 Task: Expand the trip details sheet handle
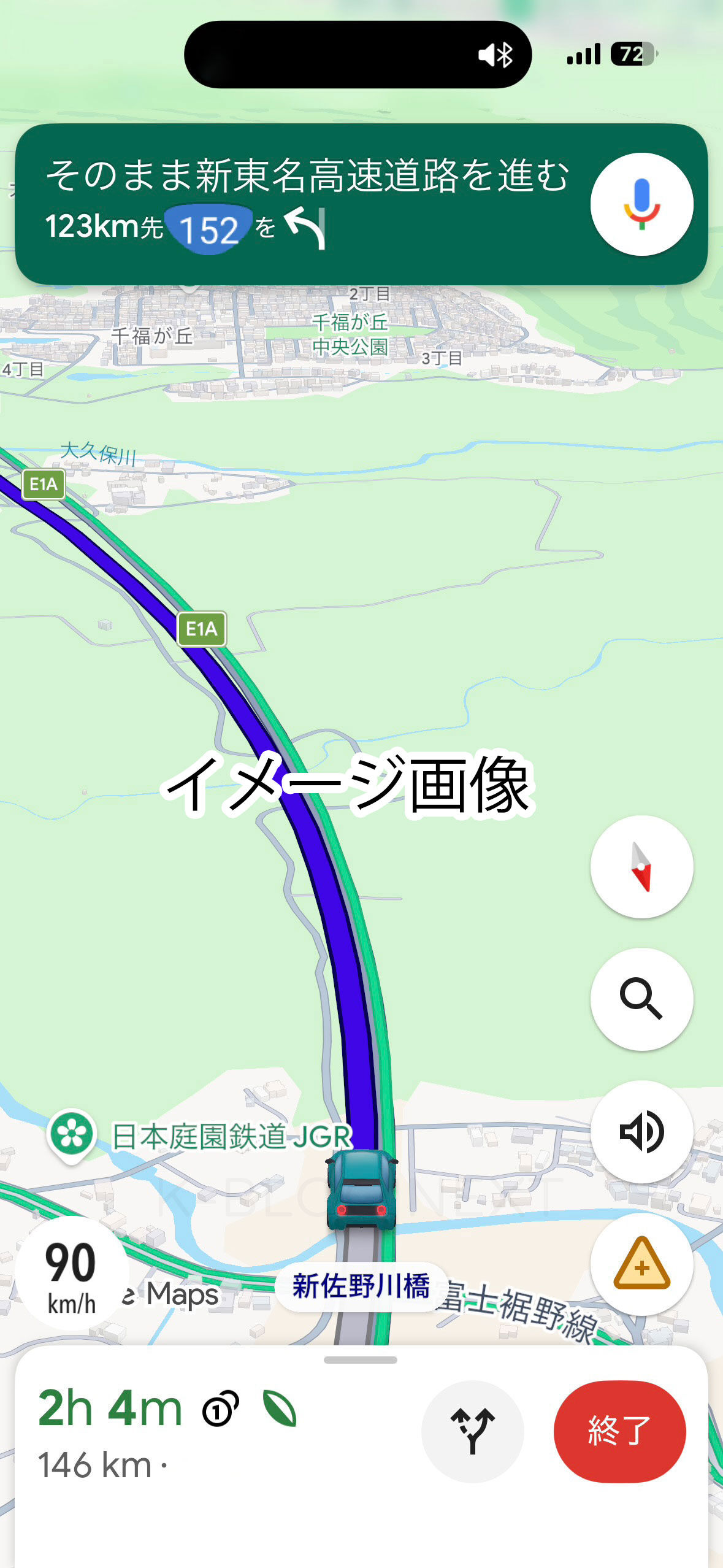pos(361,1360)
